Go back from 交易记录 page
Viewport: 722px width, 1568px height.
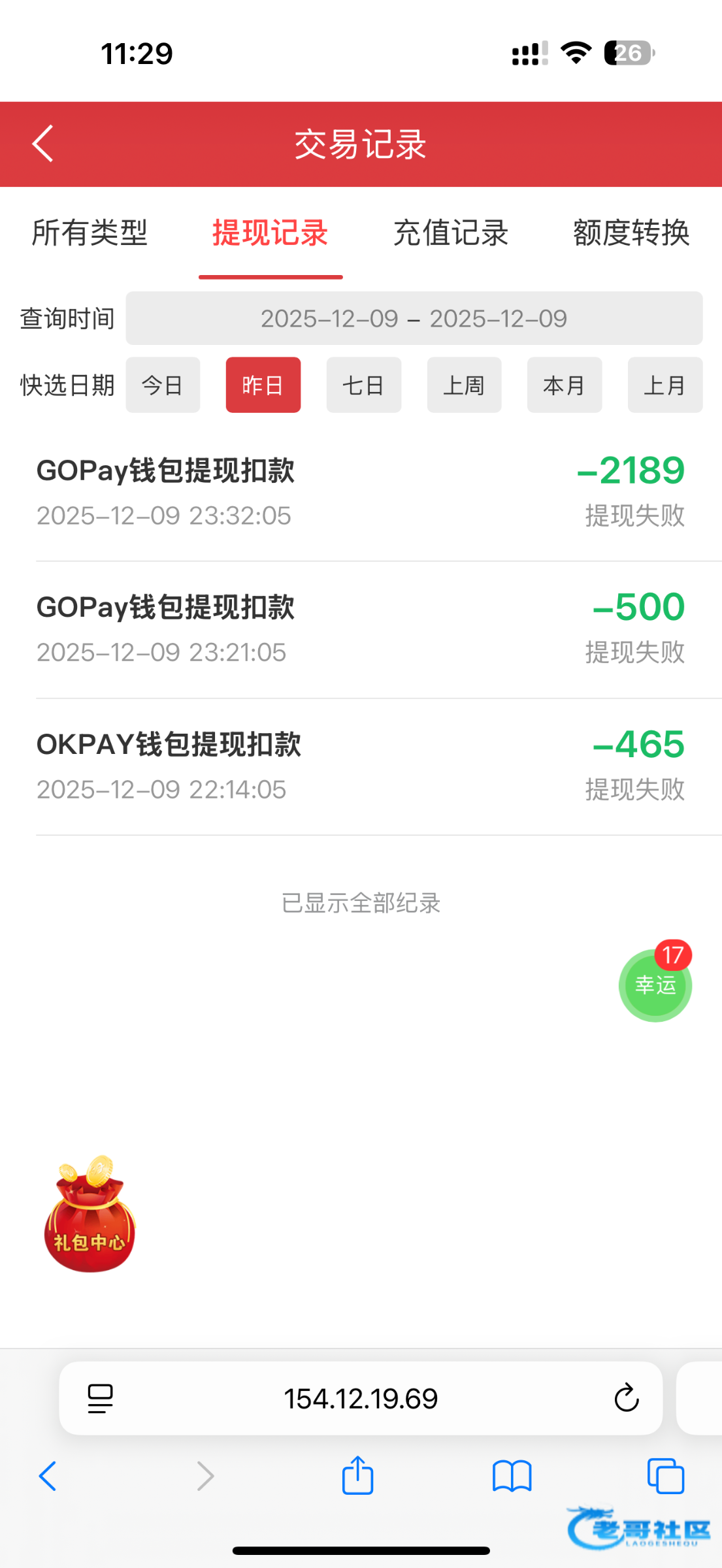point(43,144)
